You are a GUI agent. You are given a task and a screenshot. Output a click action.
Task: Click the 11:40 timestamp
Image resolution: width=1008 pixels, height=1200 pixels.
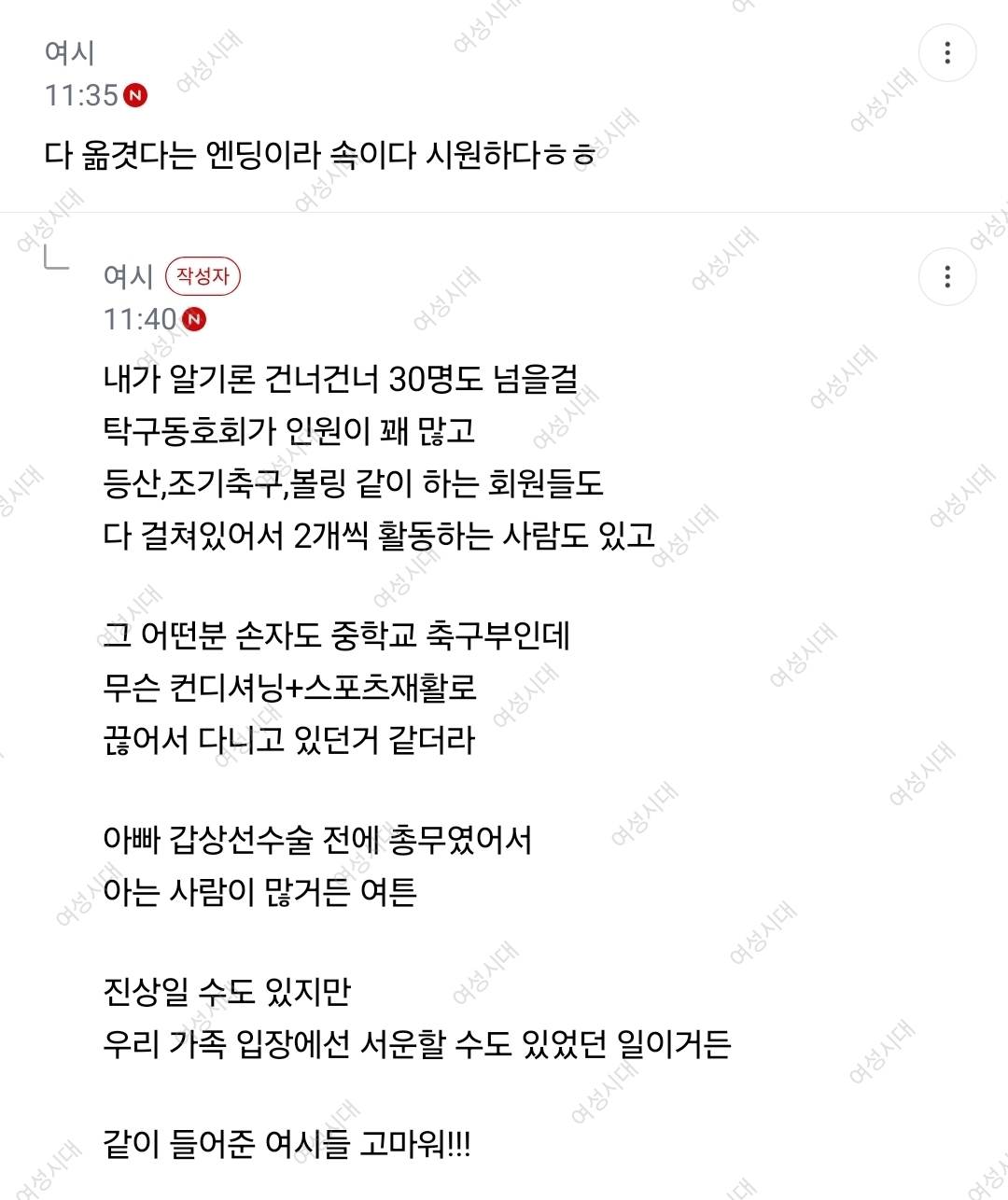140,319
